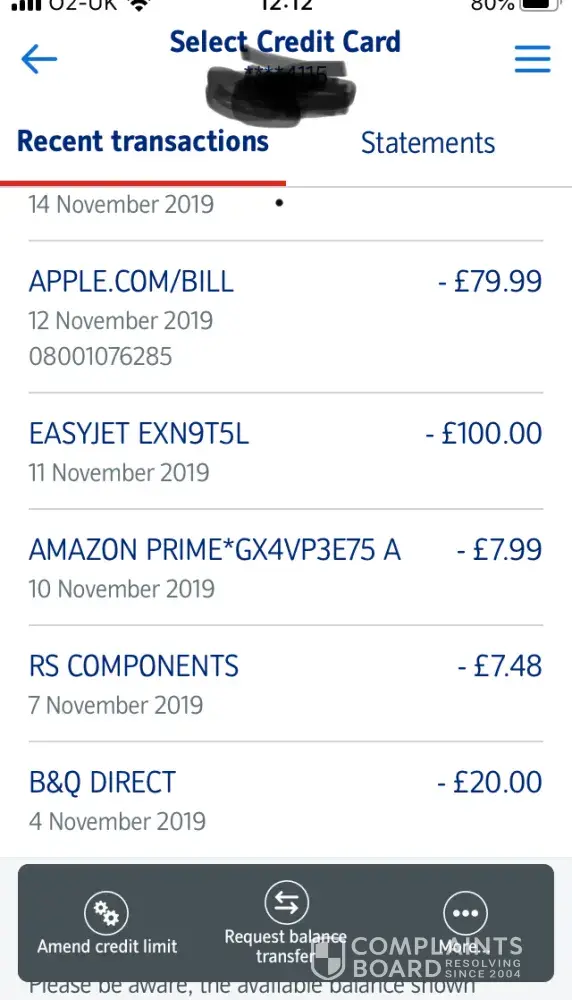
Task: View the B&Q DIRECT transaction
Action: click(x=286, y=800)
